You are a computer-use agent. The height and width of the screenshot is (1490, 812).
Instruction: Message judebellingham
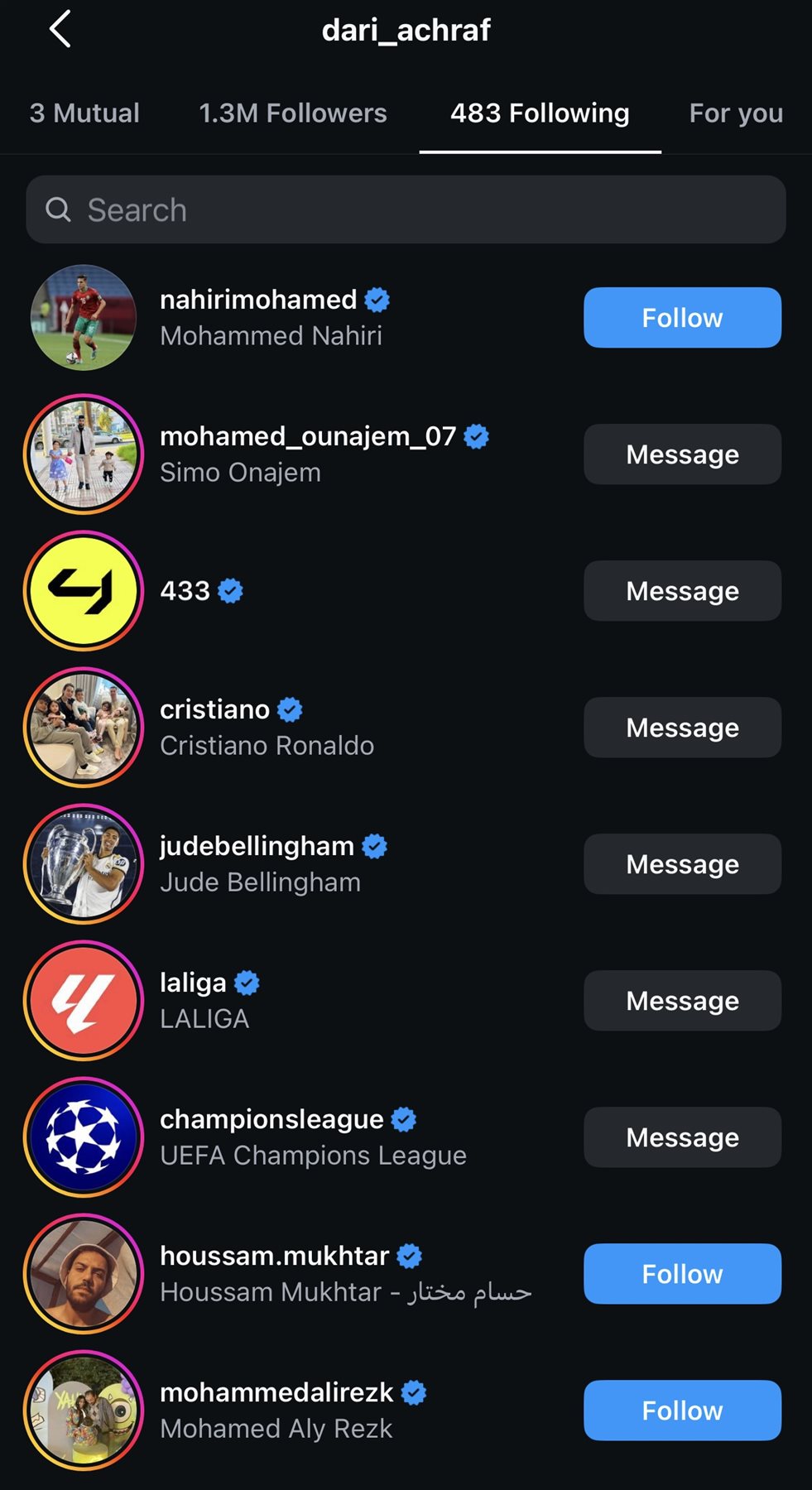(682, 864)
